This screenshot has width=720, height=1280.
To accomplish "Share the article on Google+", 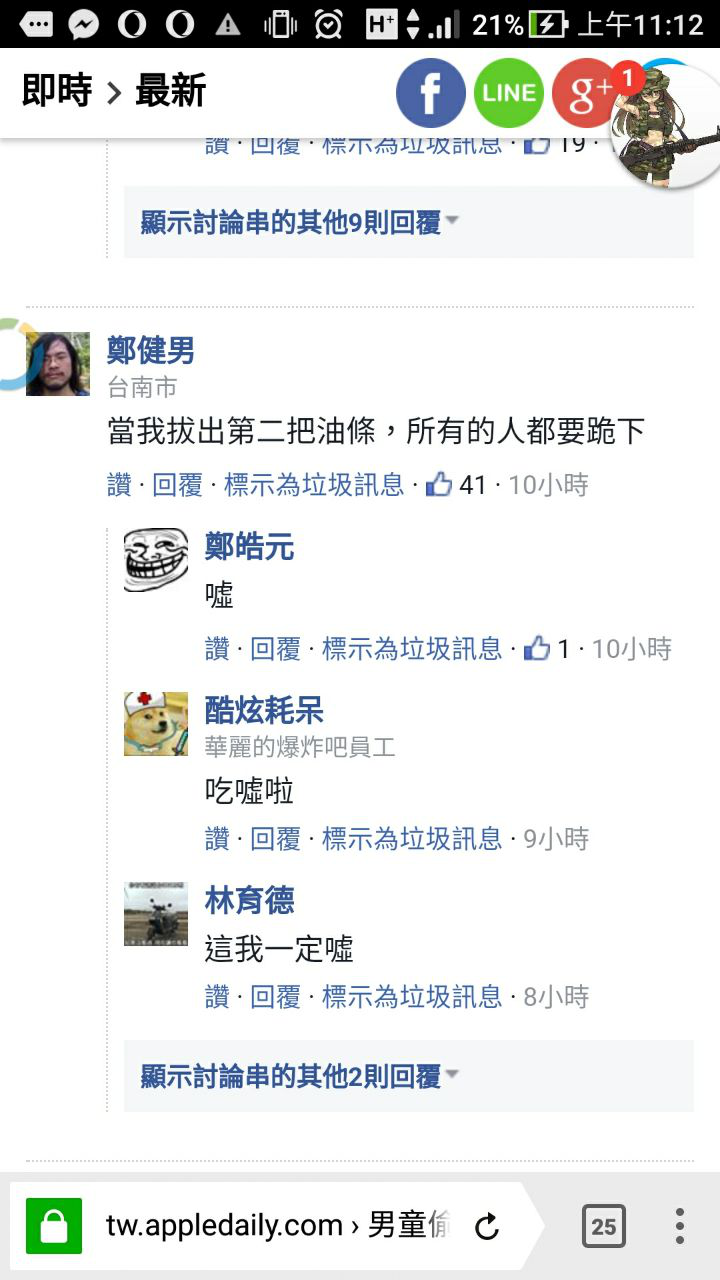I will (x=586, y=93).
